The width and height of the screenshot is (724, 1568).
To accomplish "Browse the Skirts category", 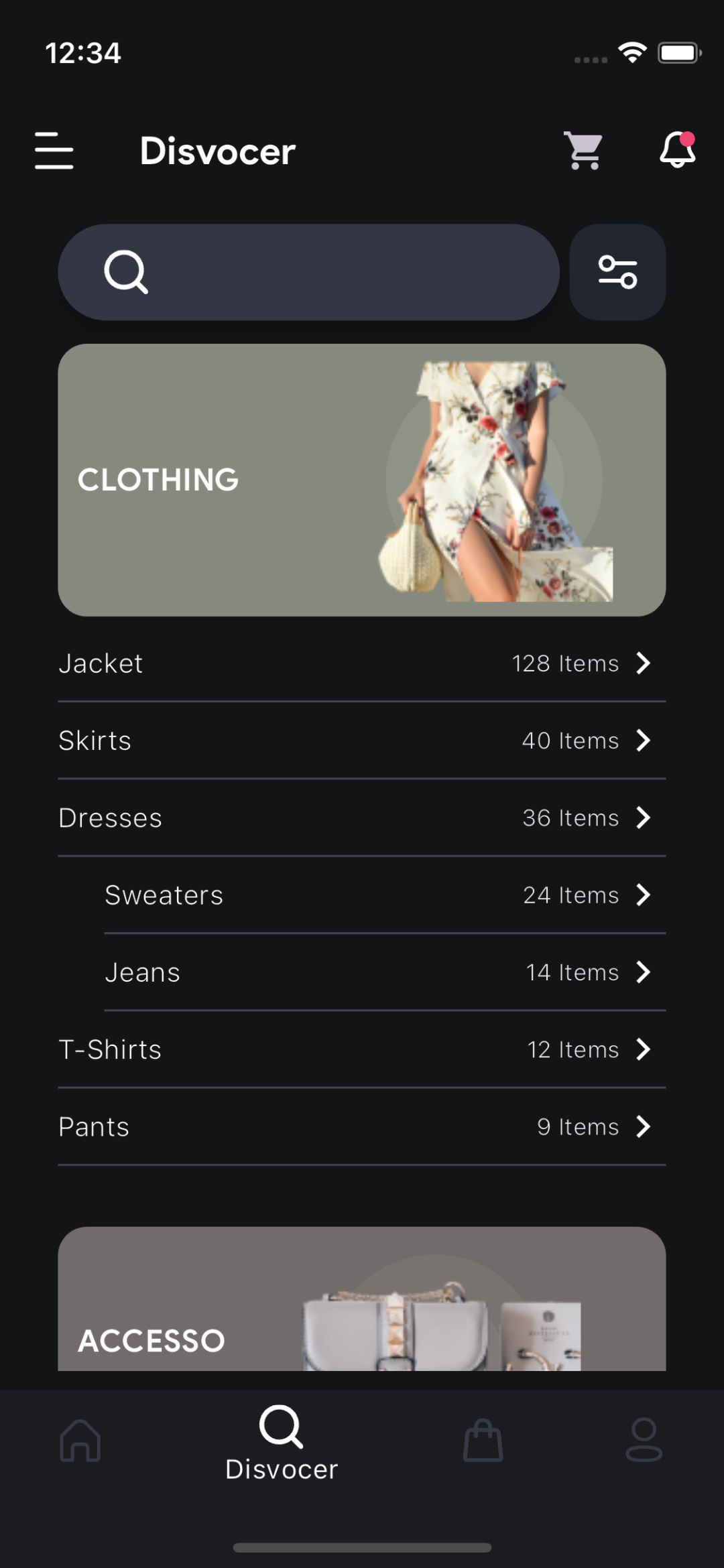I will pyautogui.click(x=362, y=740).
